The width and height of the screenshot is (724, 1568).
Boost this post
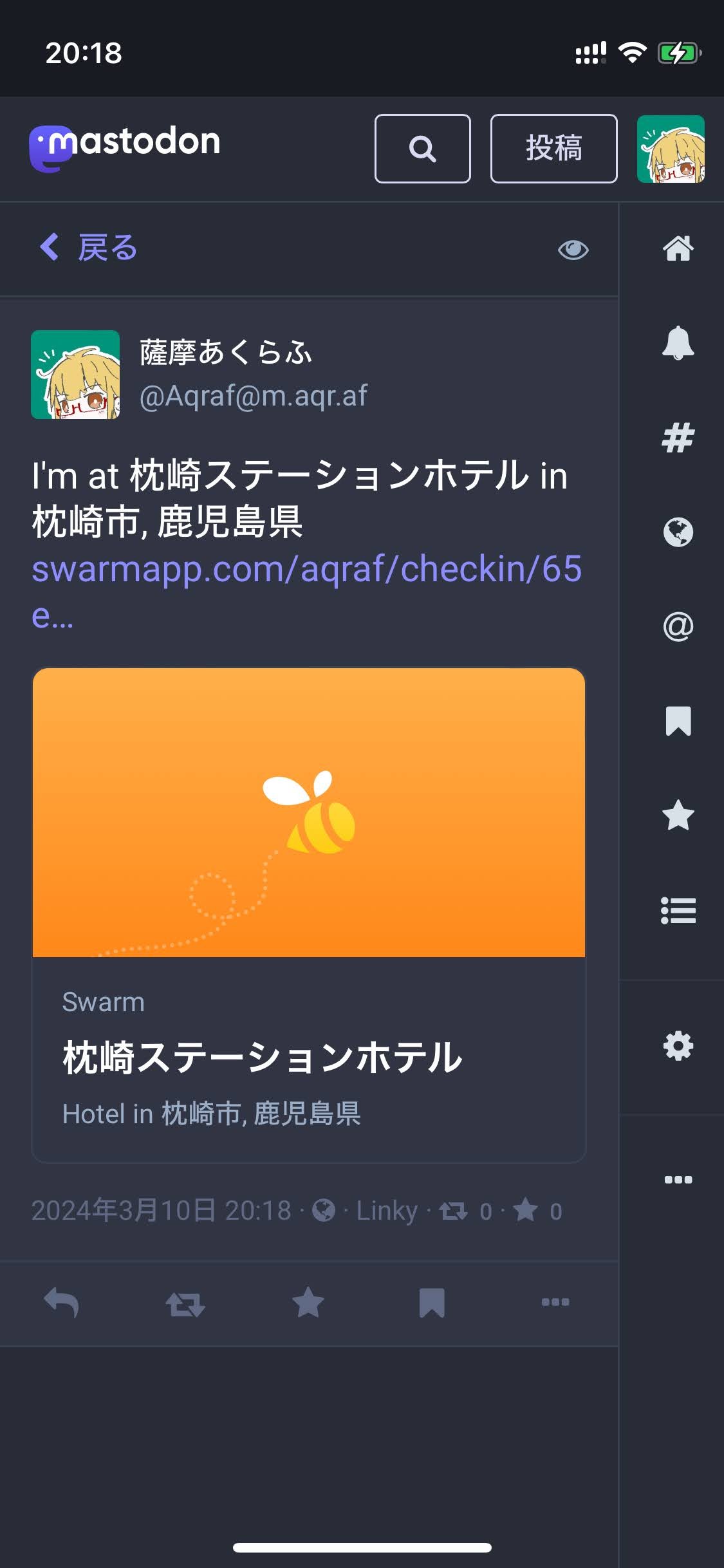click(185, 1303)
